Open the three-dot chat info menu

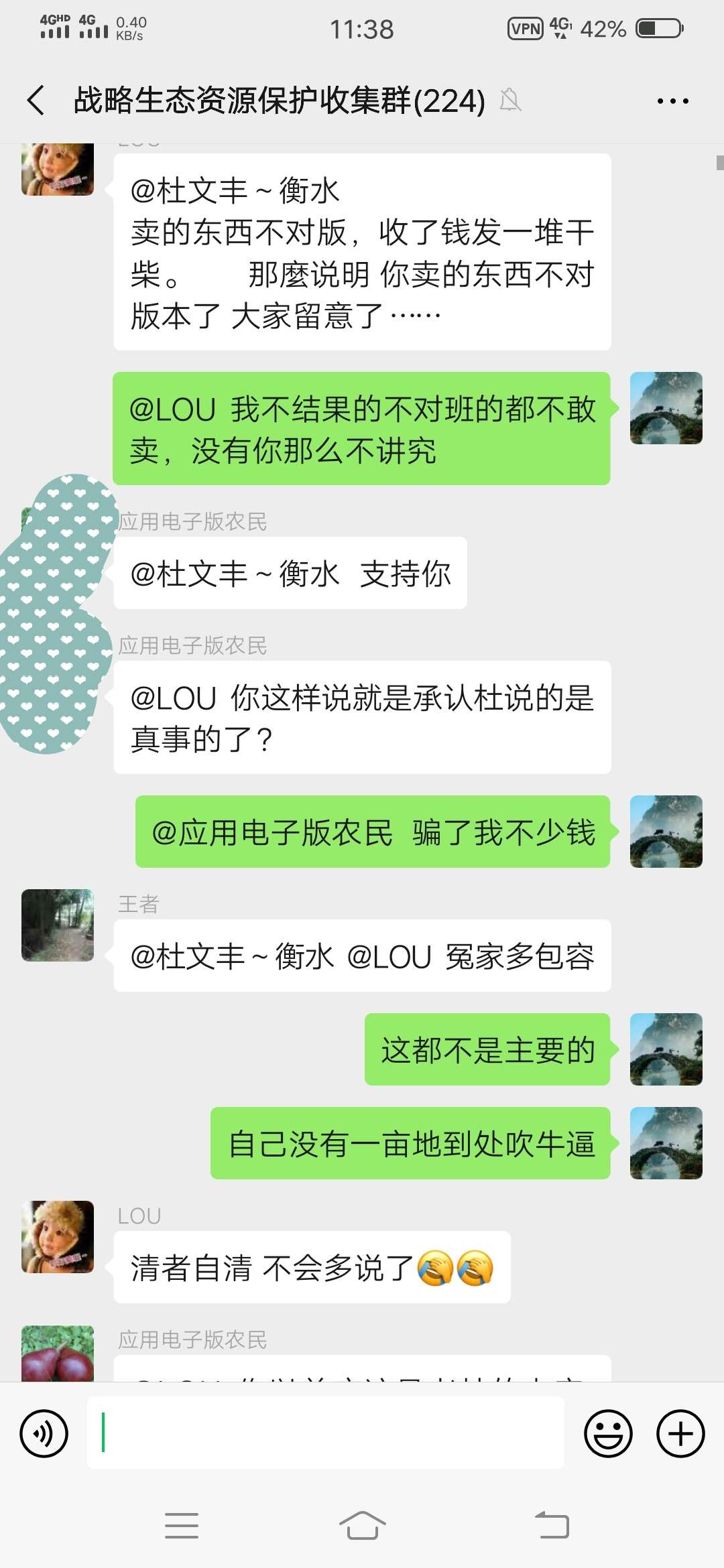tap(672, 101)
